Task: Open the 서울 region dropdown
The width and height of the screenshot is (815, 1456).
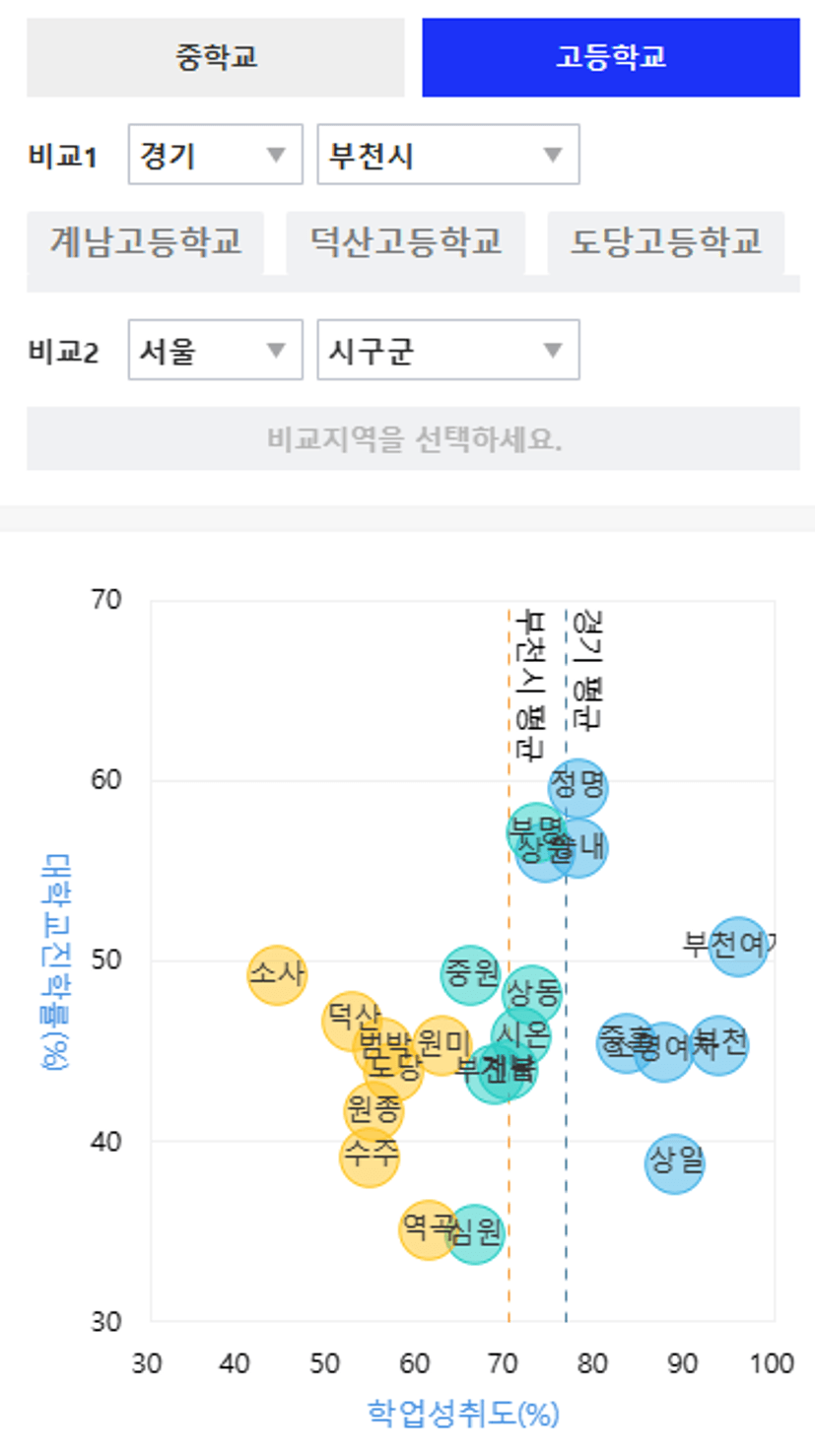Action: 215,349
